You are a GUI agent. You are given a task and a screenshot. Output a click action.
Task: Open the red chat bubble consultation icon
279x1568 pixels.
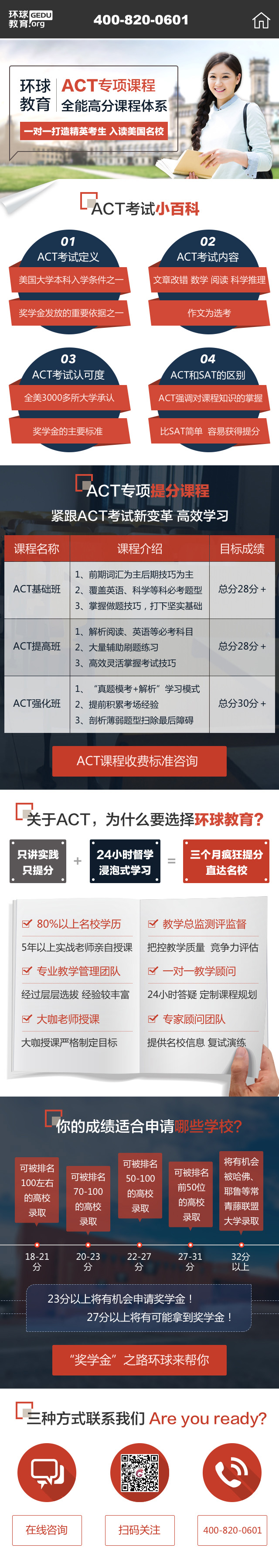click(x=47, y=1472)
